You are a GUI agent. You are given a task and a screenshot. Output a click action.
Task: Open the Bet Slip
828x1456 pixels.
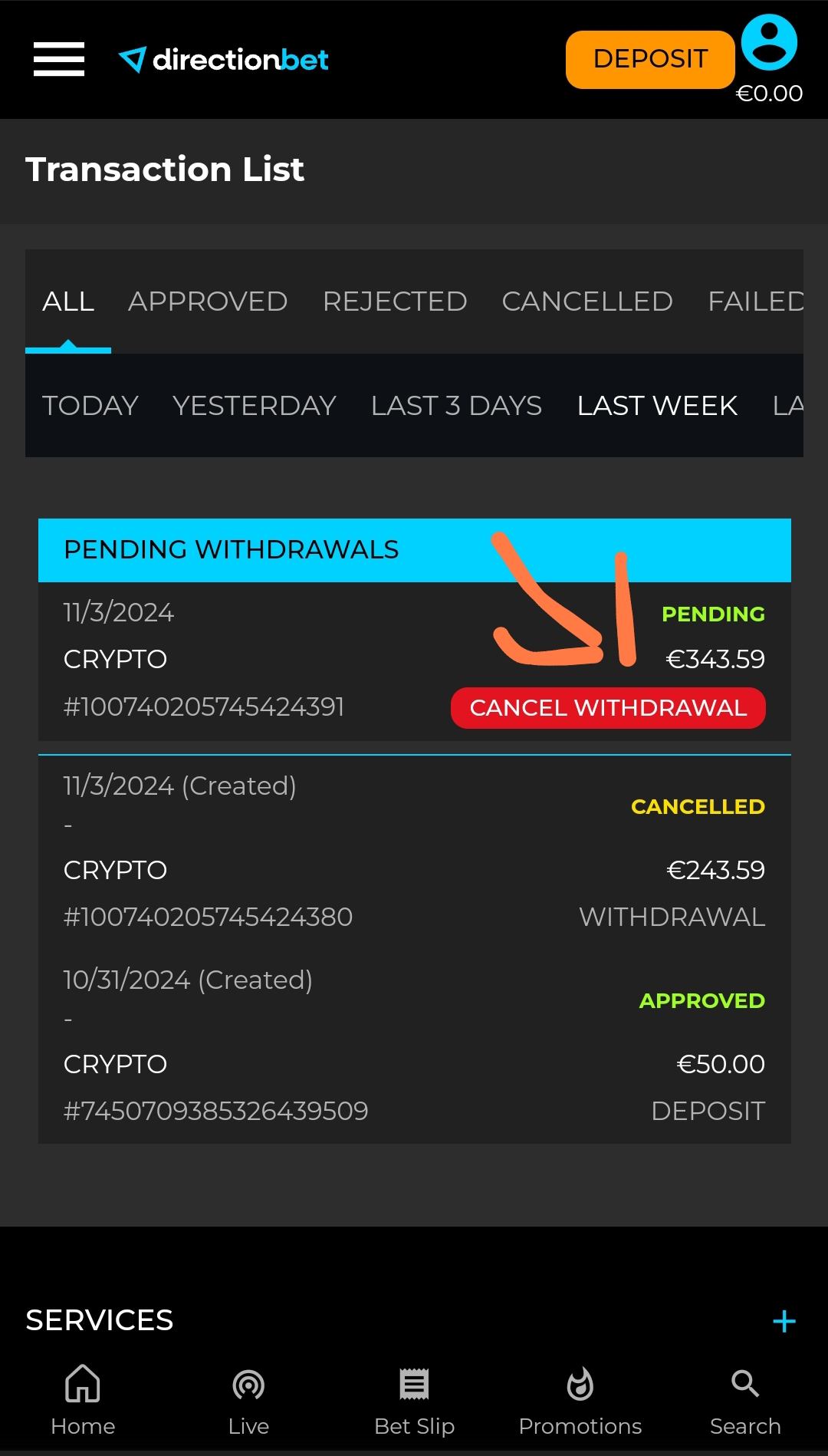pos(414,1401)
